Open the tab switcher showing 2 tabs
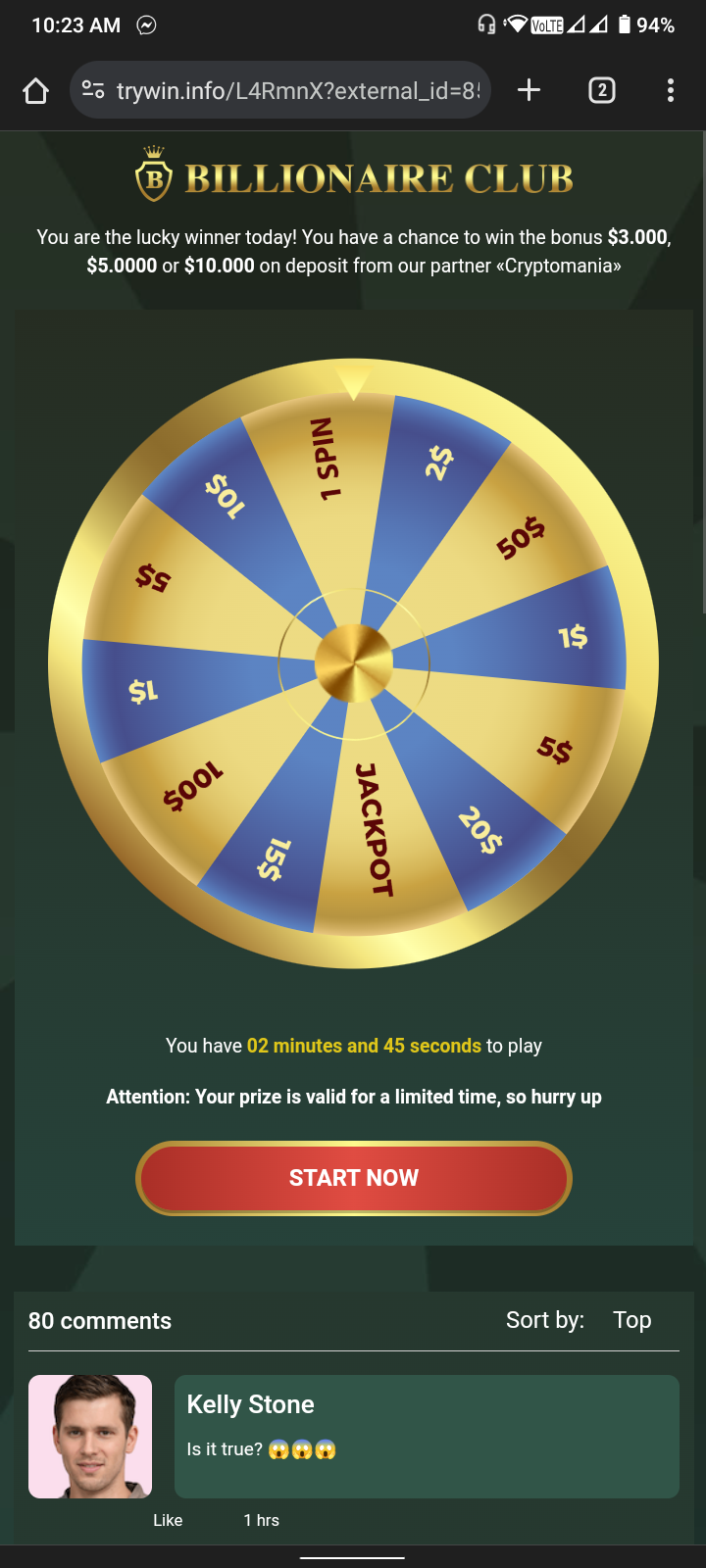The width and height of the screenshot is (706, 1568). (601, 90)
